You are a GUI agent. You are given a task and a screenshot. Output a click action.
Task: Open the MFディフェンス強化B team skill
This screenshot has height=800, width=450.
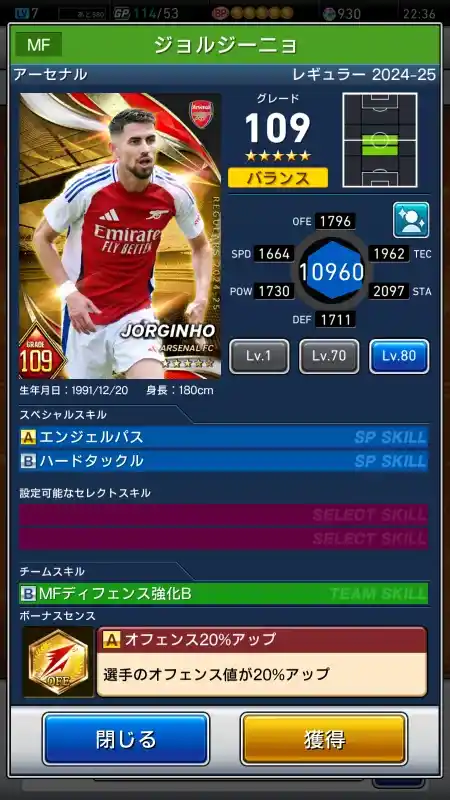(223, 593)
